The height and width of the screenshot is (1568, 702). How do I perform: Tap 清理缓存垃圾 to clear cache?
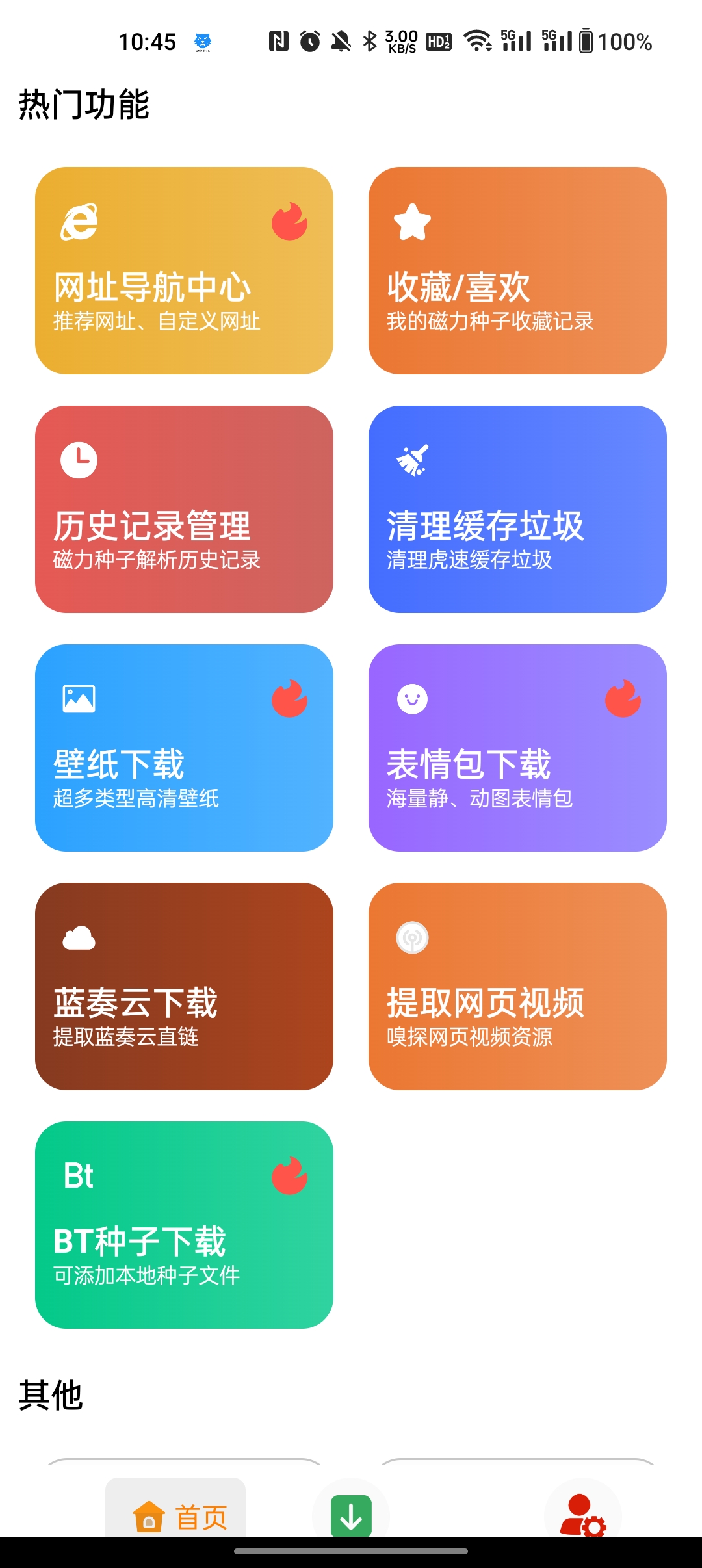517,509
